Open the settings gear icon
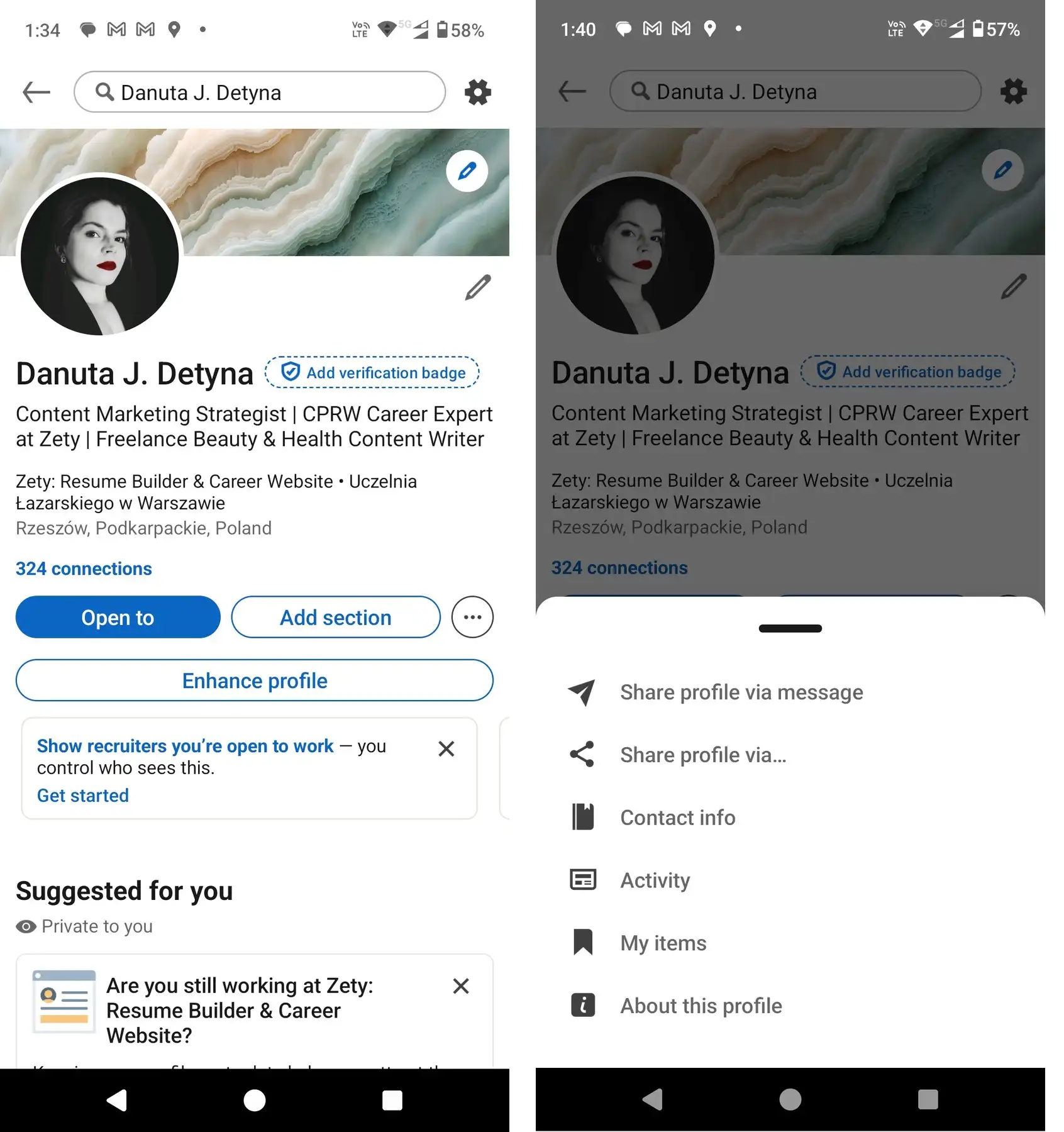 (477, 92)
